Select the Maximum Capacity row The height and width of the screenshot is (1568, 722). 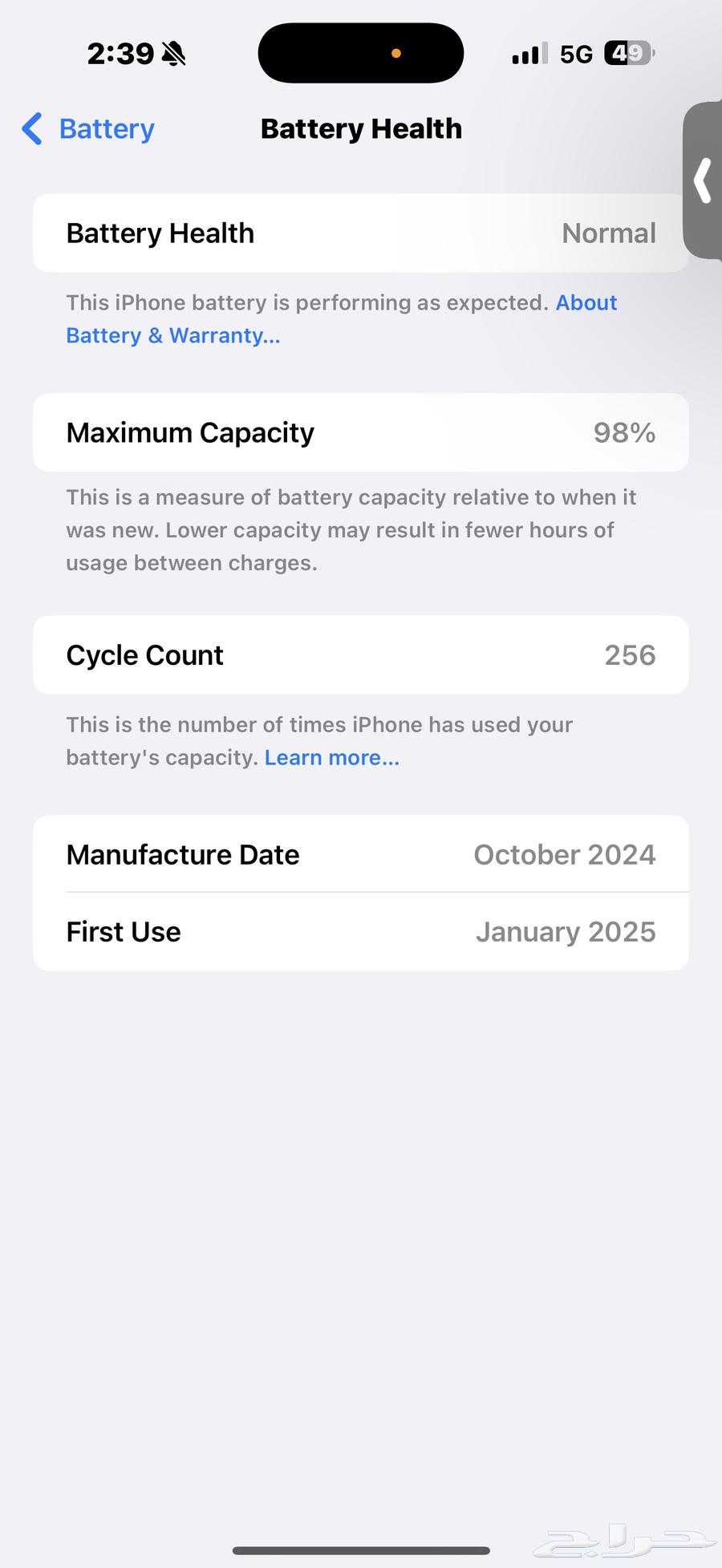[361, 432]
